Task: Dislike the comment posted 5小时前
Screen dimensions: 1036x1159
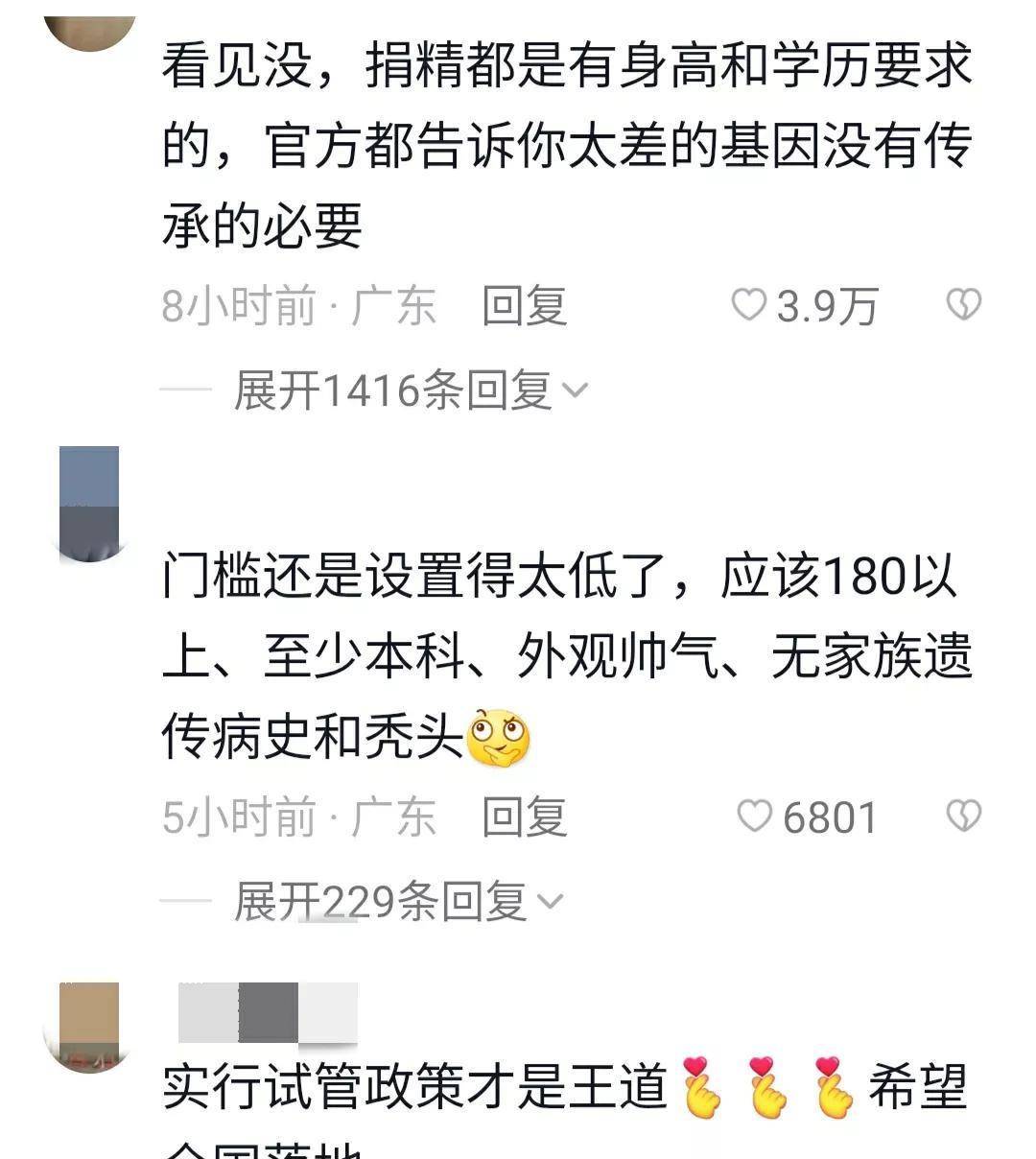Action: pyautogui.click(x=963, y=816)
